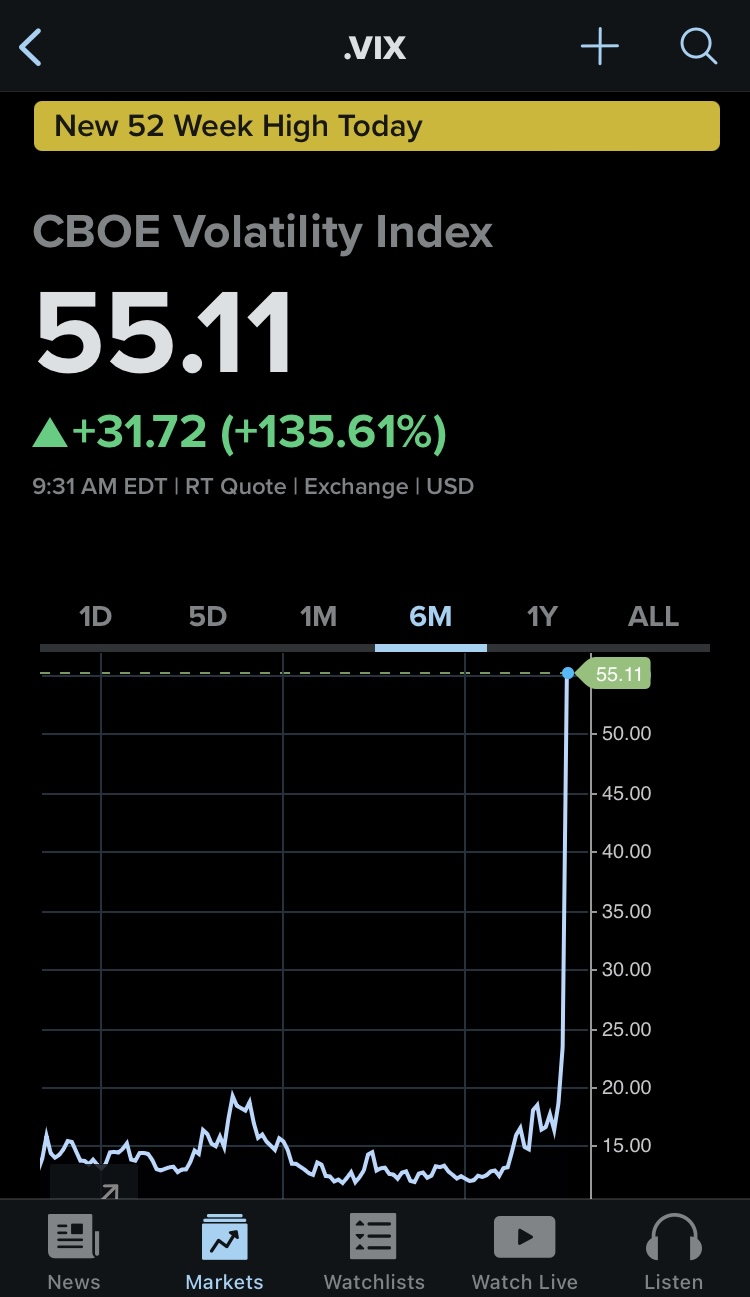Select the 5D chart range
This screenshot has height=1297, width=750.
coord(208,616)
